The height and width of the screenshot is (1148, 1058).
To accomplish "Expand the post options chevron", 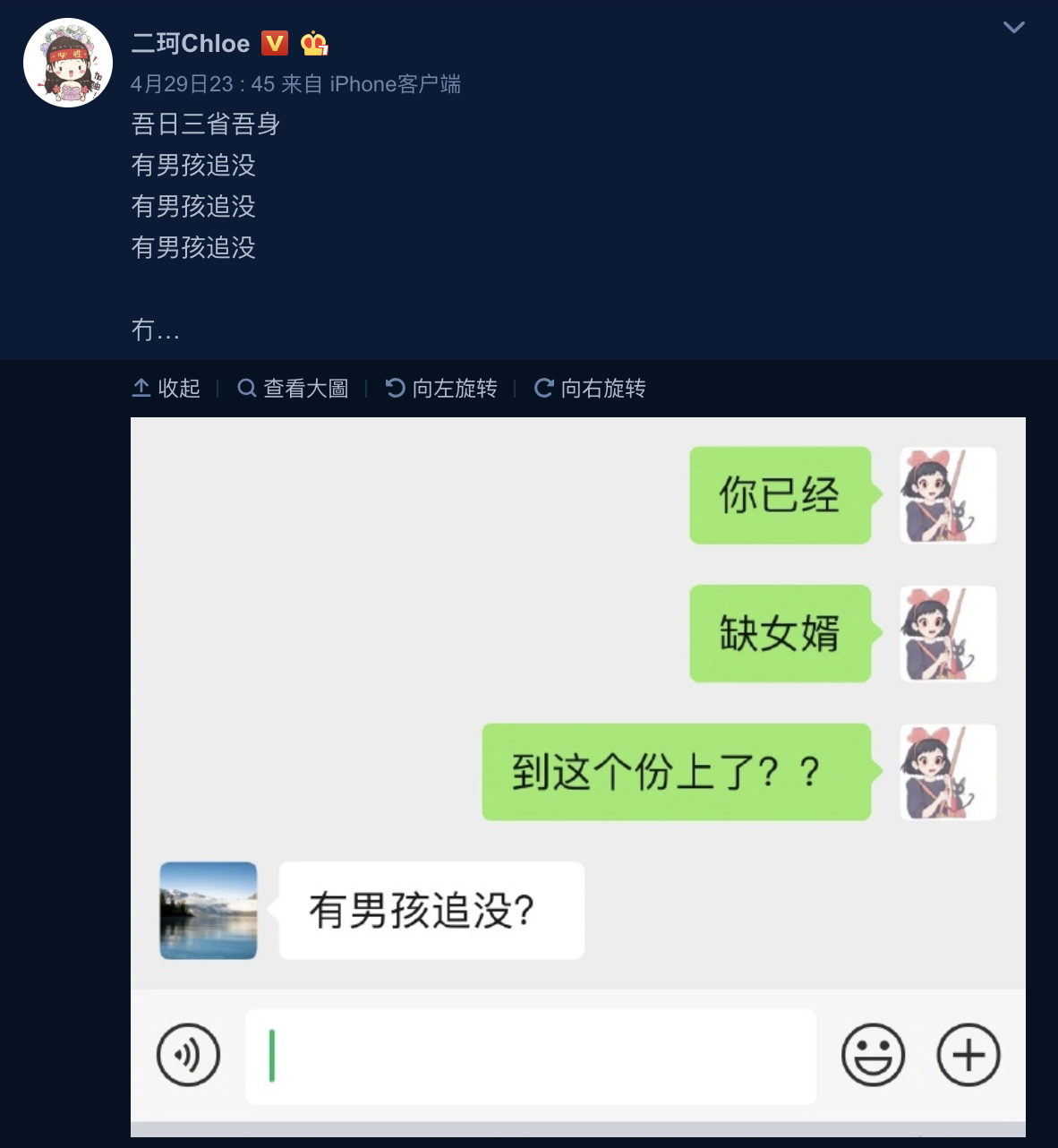I will pos(1013,28).
